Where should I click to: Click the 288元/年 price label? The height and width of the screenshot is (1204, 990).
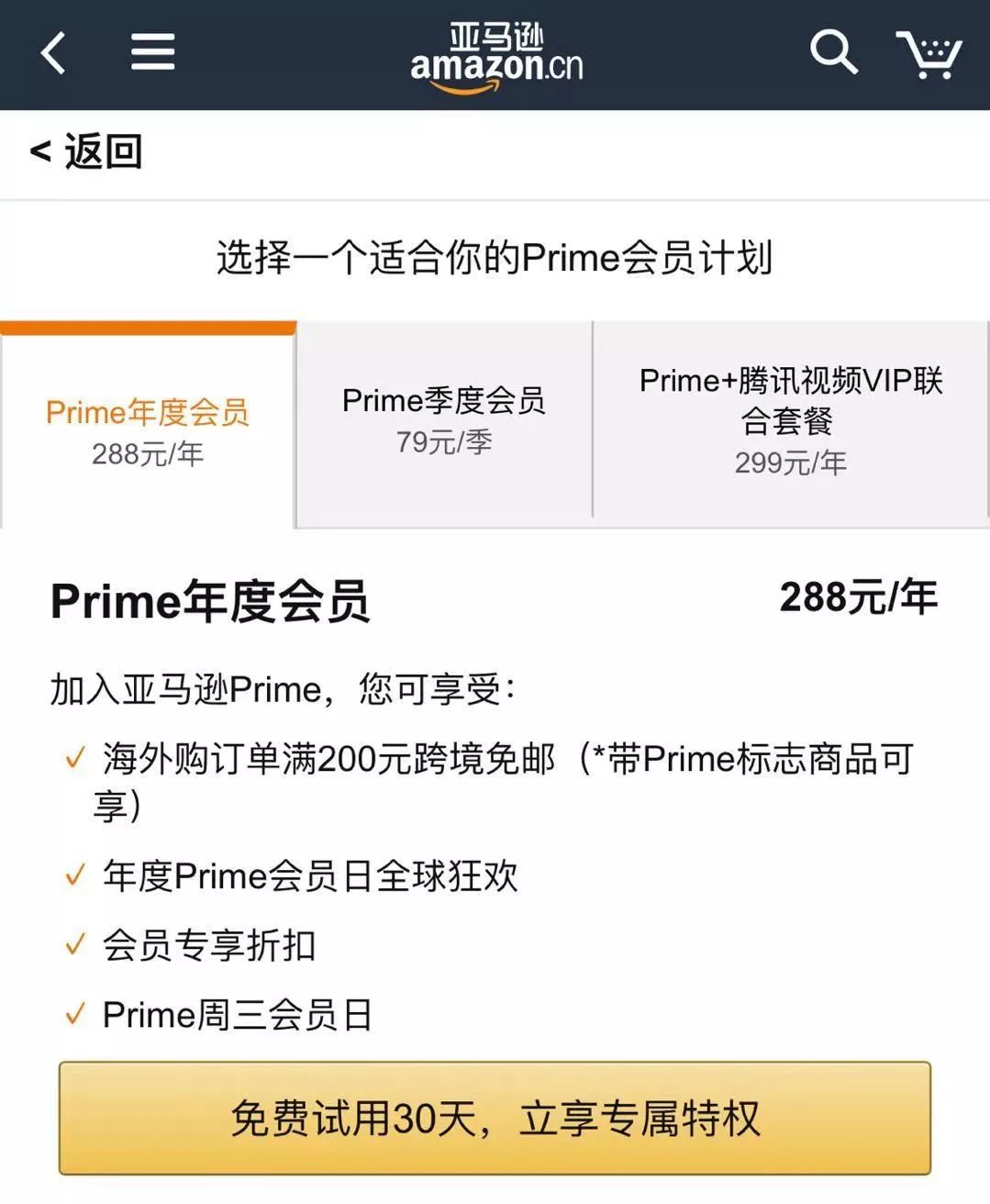pyautogui.click(x=857, y=597)
